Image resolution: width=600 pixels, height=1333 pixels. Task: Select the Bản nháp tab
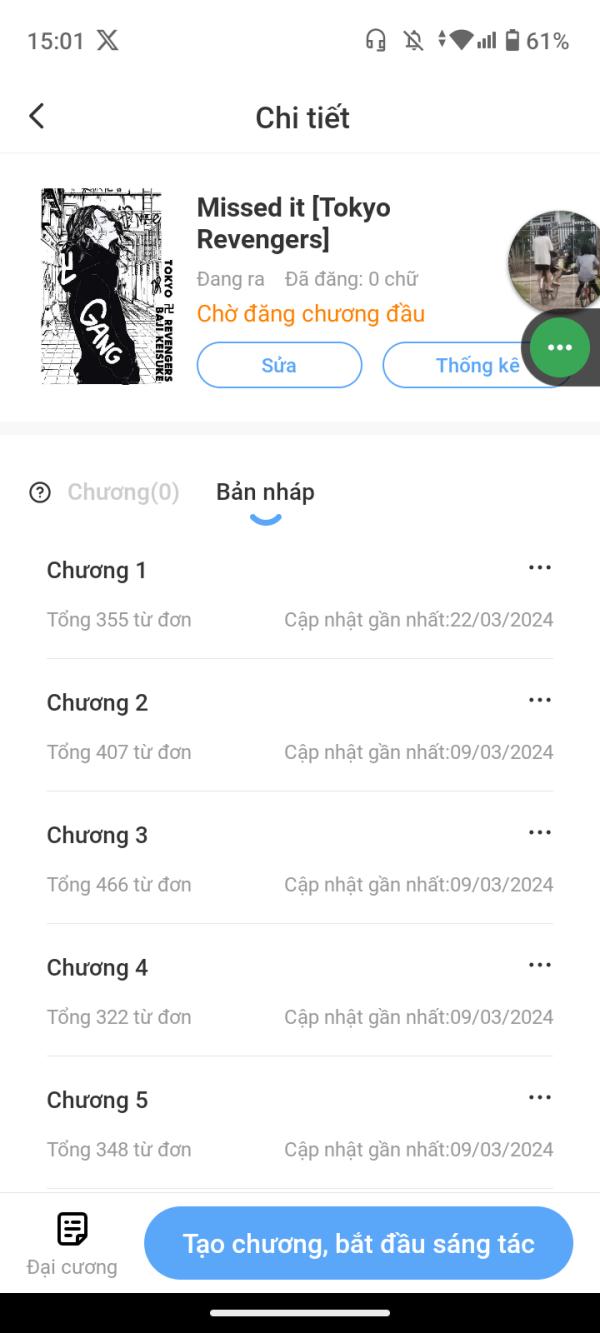point(265,492)
